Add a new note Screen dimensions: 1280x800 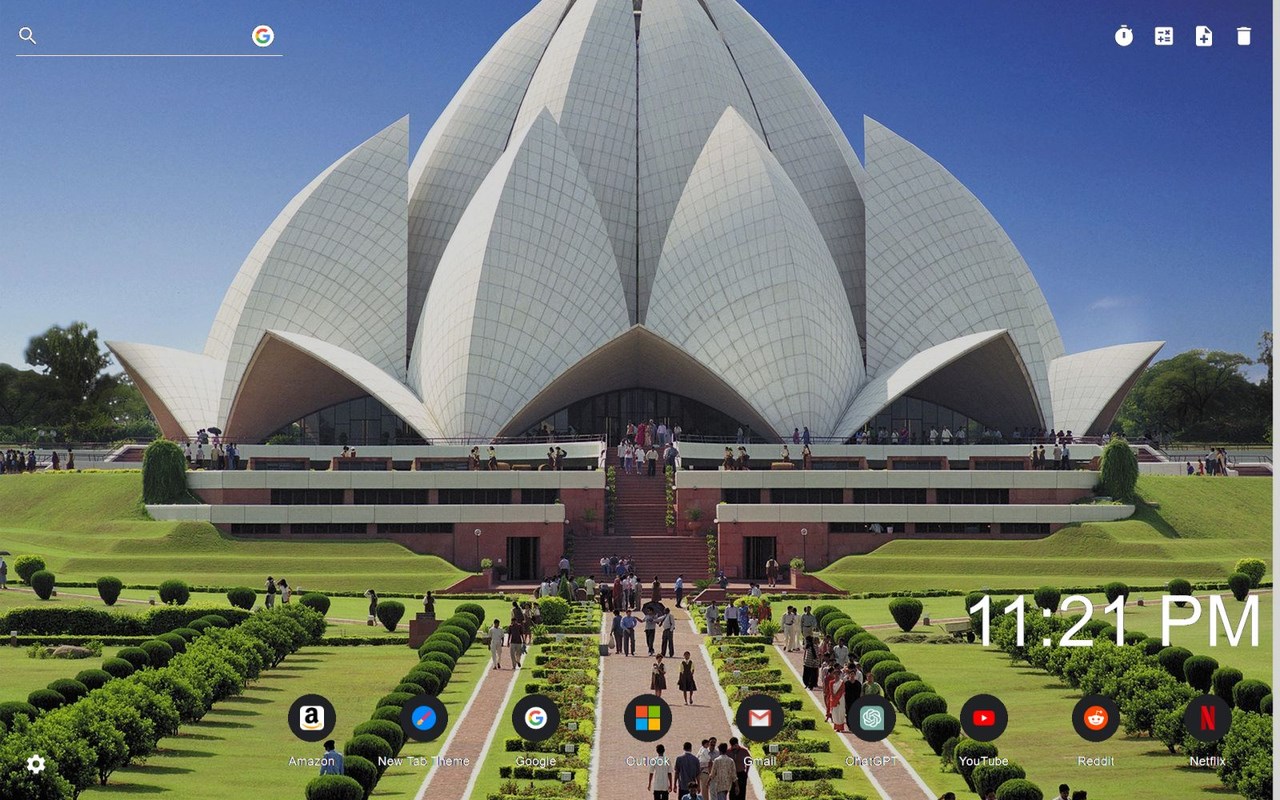coord(1204,36)
